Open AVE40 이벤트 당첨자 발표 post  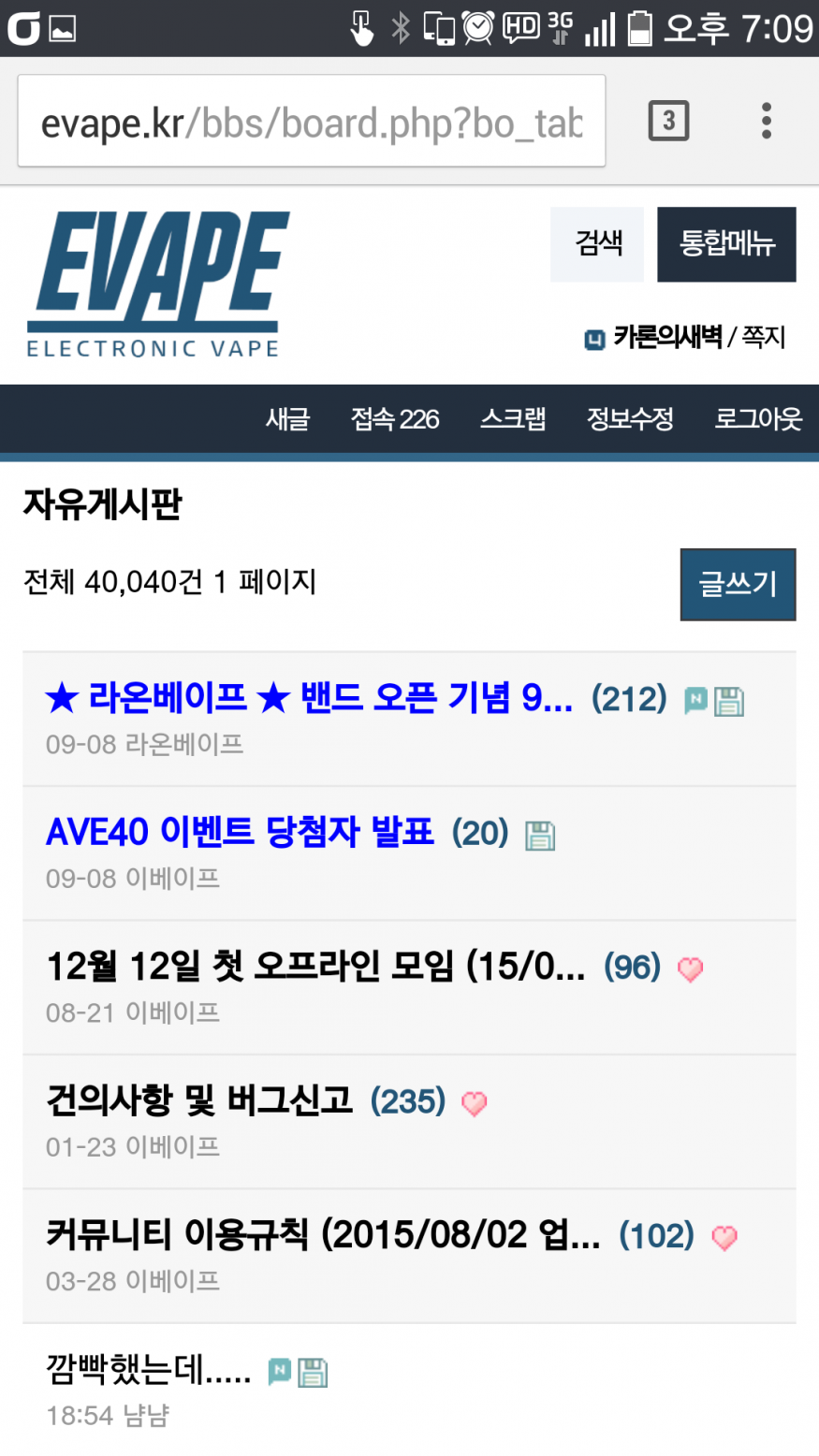(x=240, y=832)
